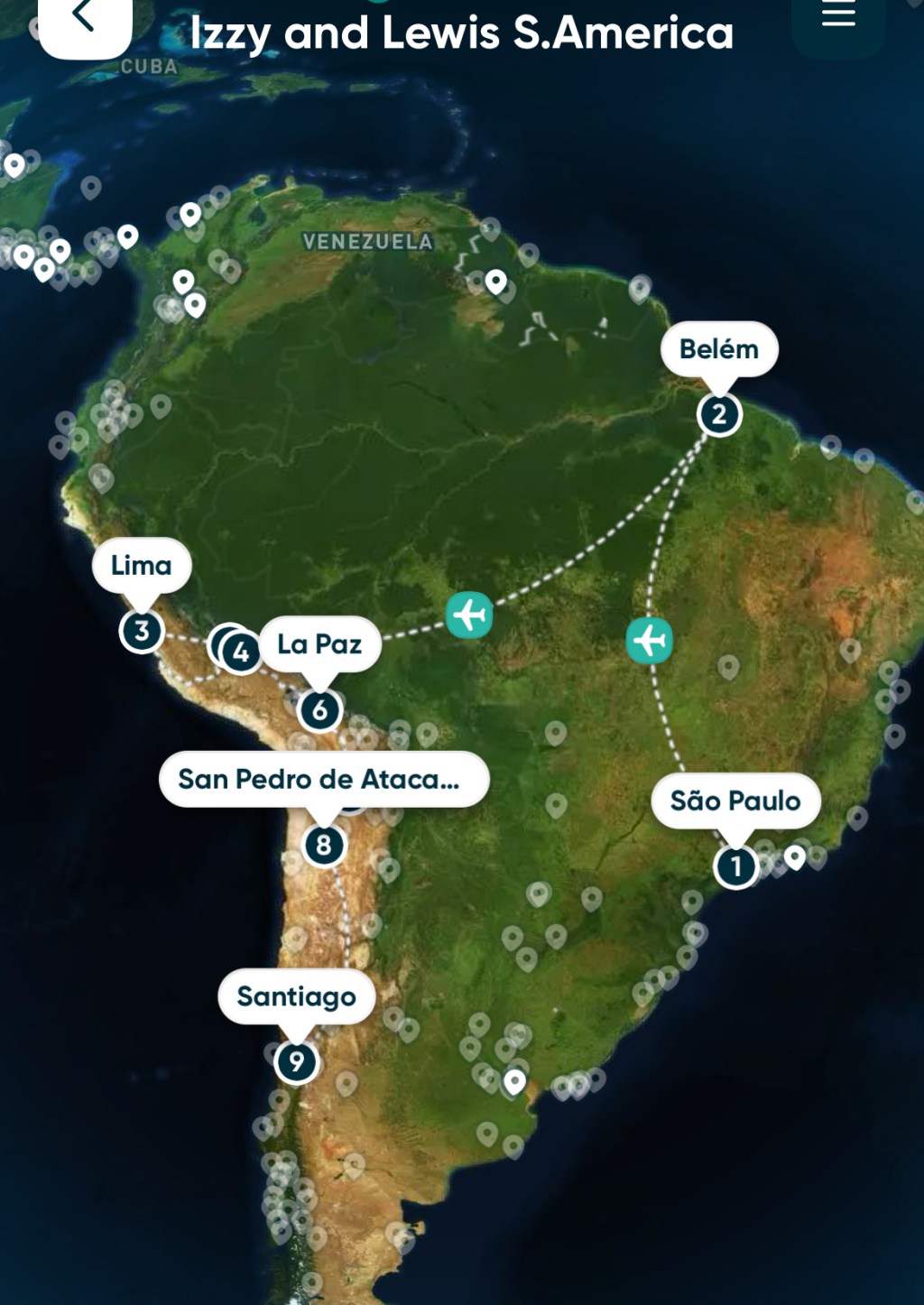Select stop marker 1 at São Paulo

736,866
